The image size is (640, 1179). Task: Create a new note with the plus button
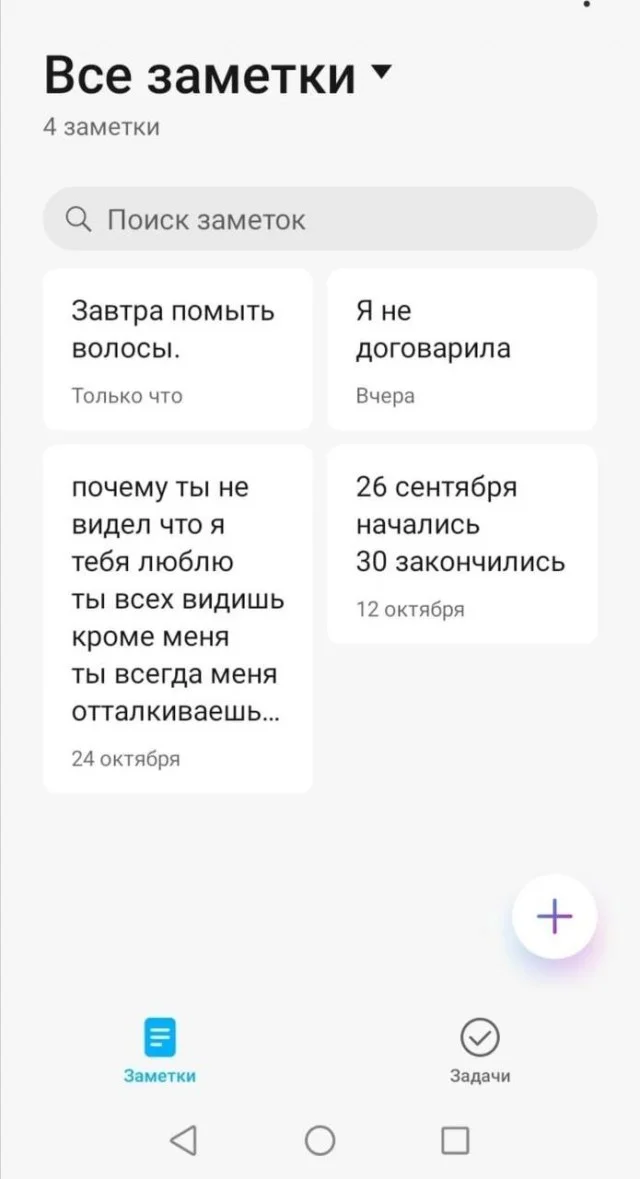(554, 916)
